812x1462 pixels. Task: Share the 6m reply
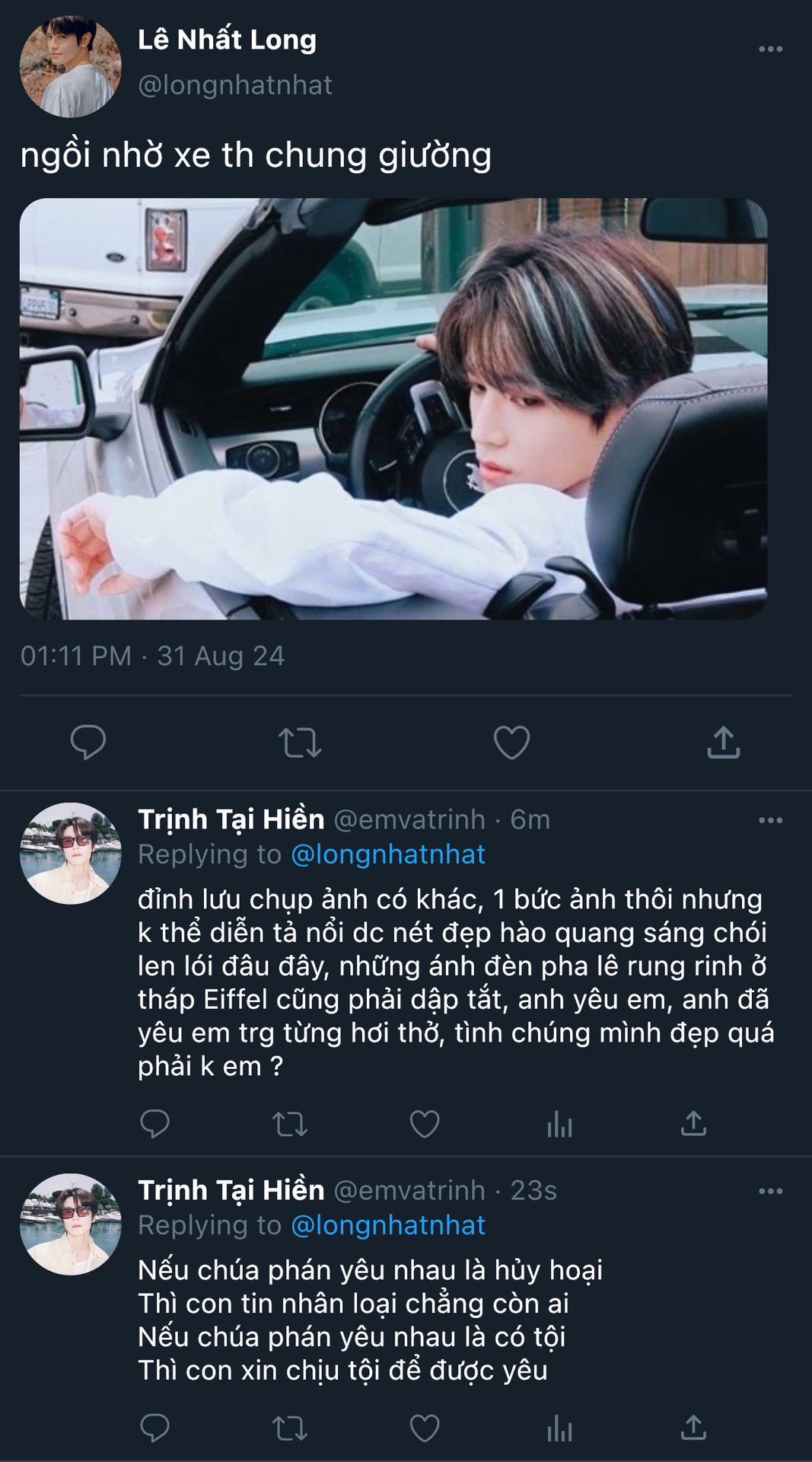tap(693, 1124)
